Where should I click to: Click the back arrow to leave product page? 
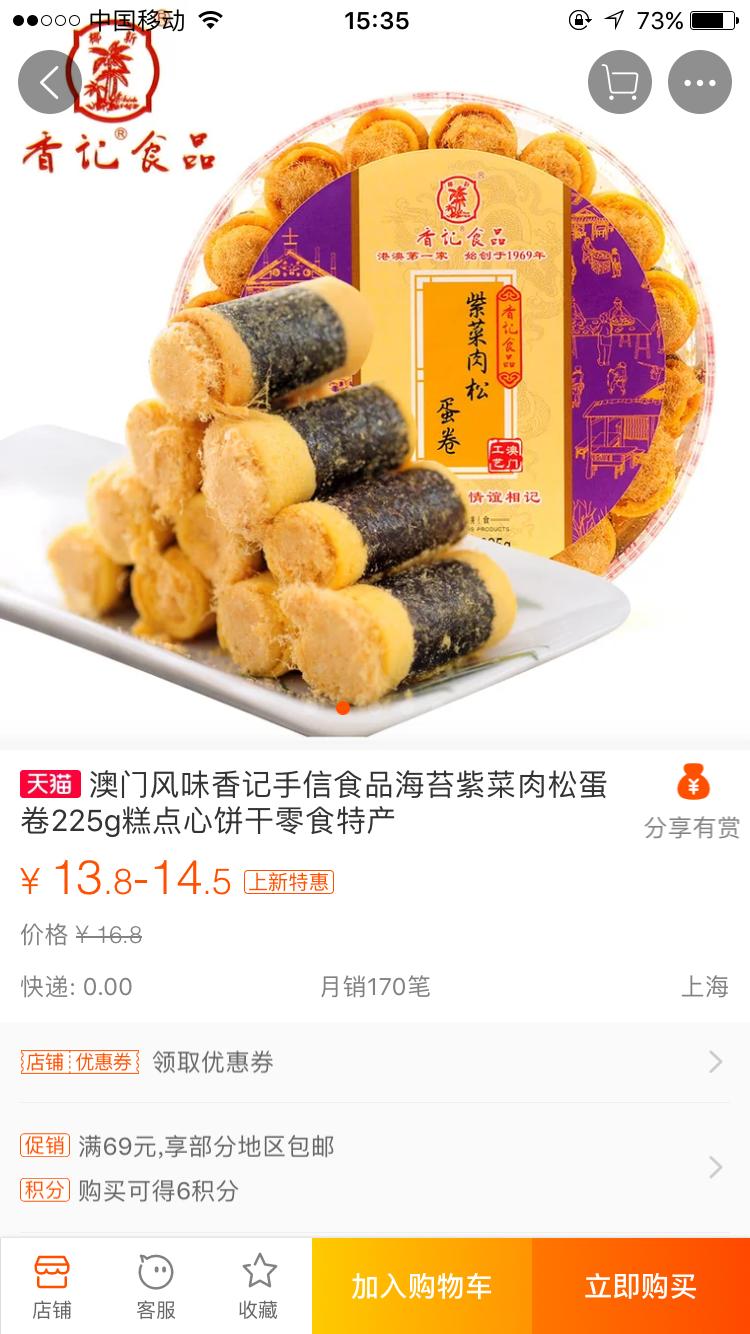coord(48,82)
